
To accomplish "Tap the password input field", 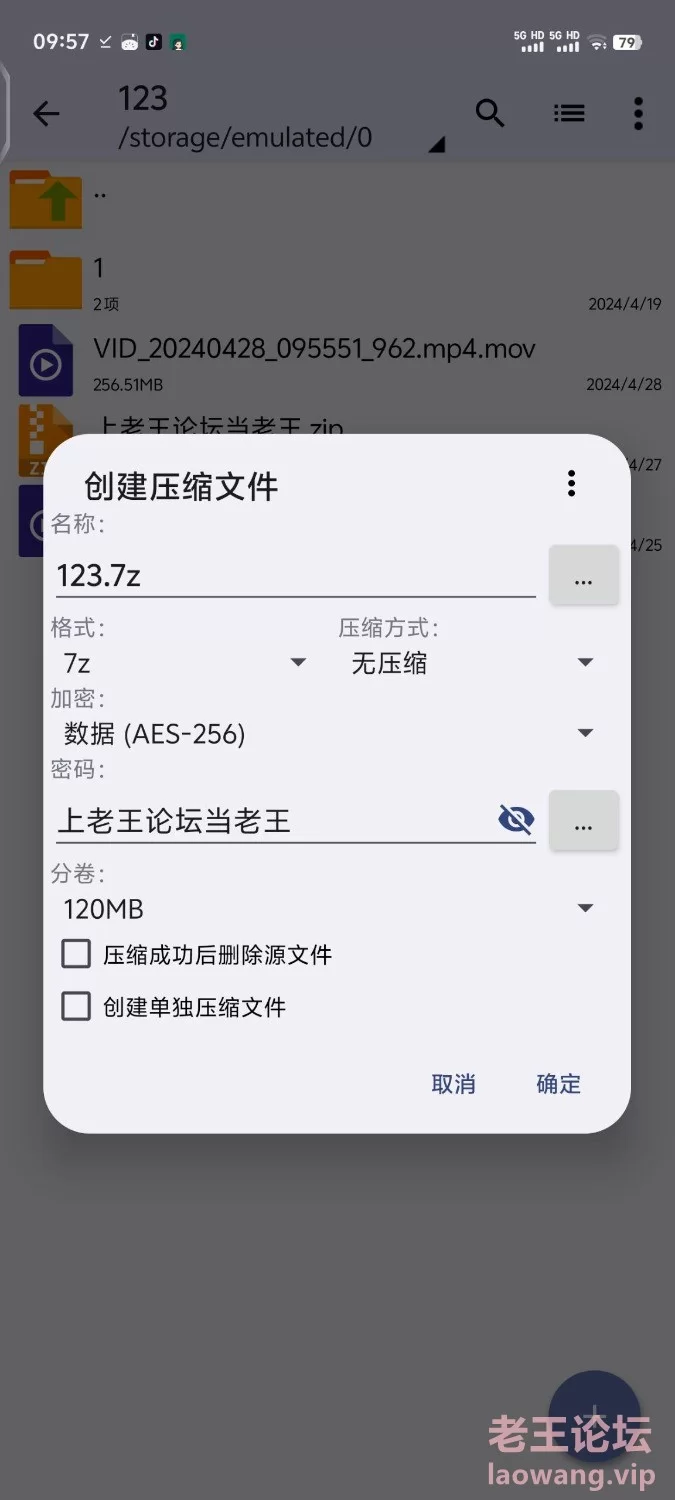I will pyautogui.click(x=275, y=821).
